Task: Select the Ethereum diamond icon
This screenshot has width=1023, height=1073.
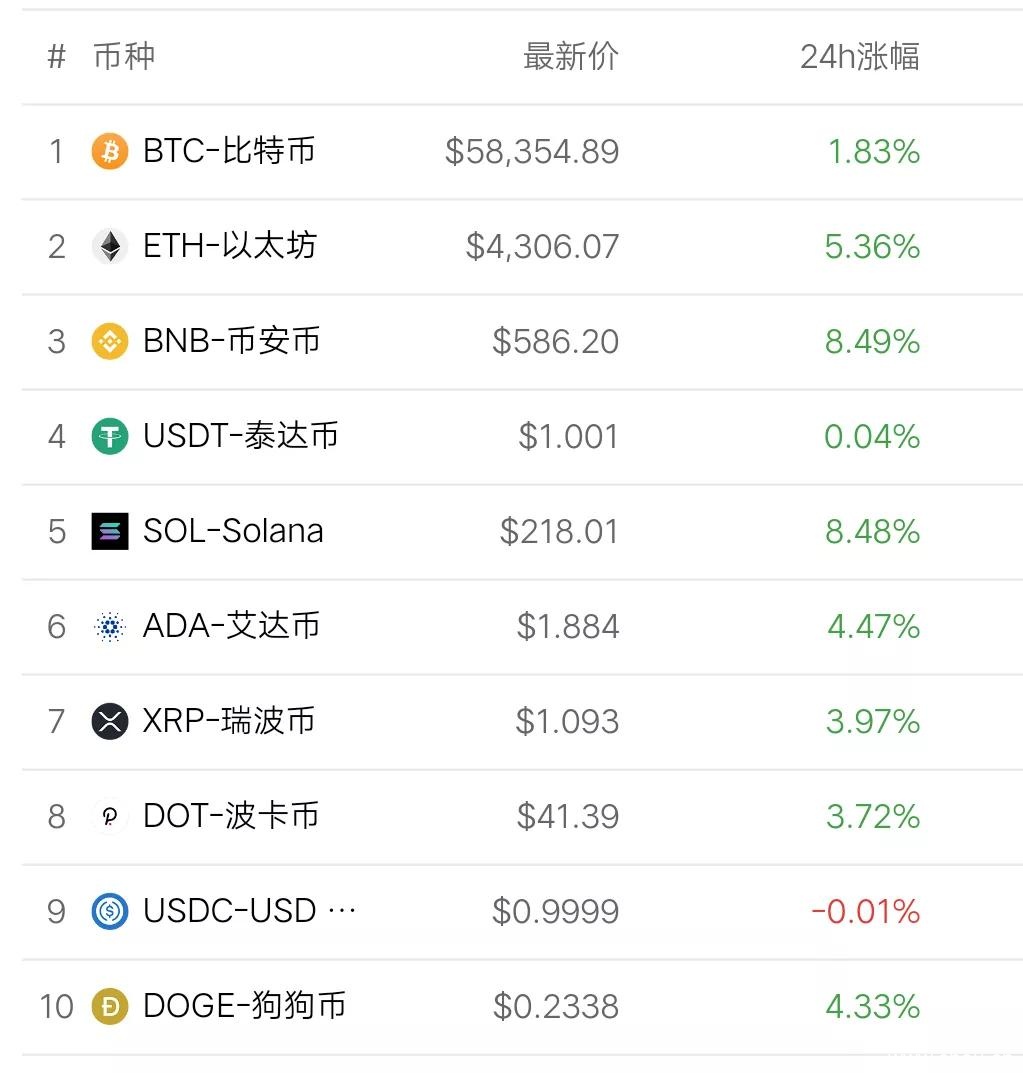Action: [108, 246]
